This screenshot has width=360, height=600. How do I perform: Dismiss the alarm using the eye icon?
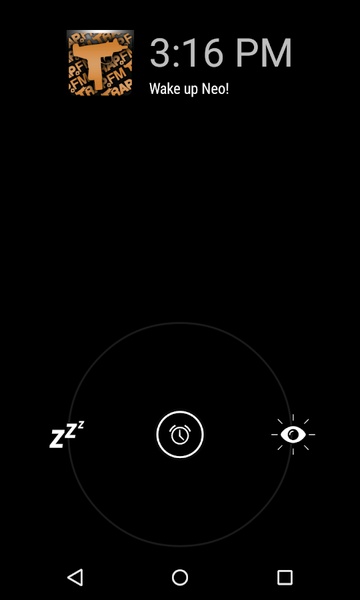tap(293, 435)
